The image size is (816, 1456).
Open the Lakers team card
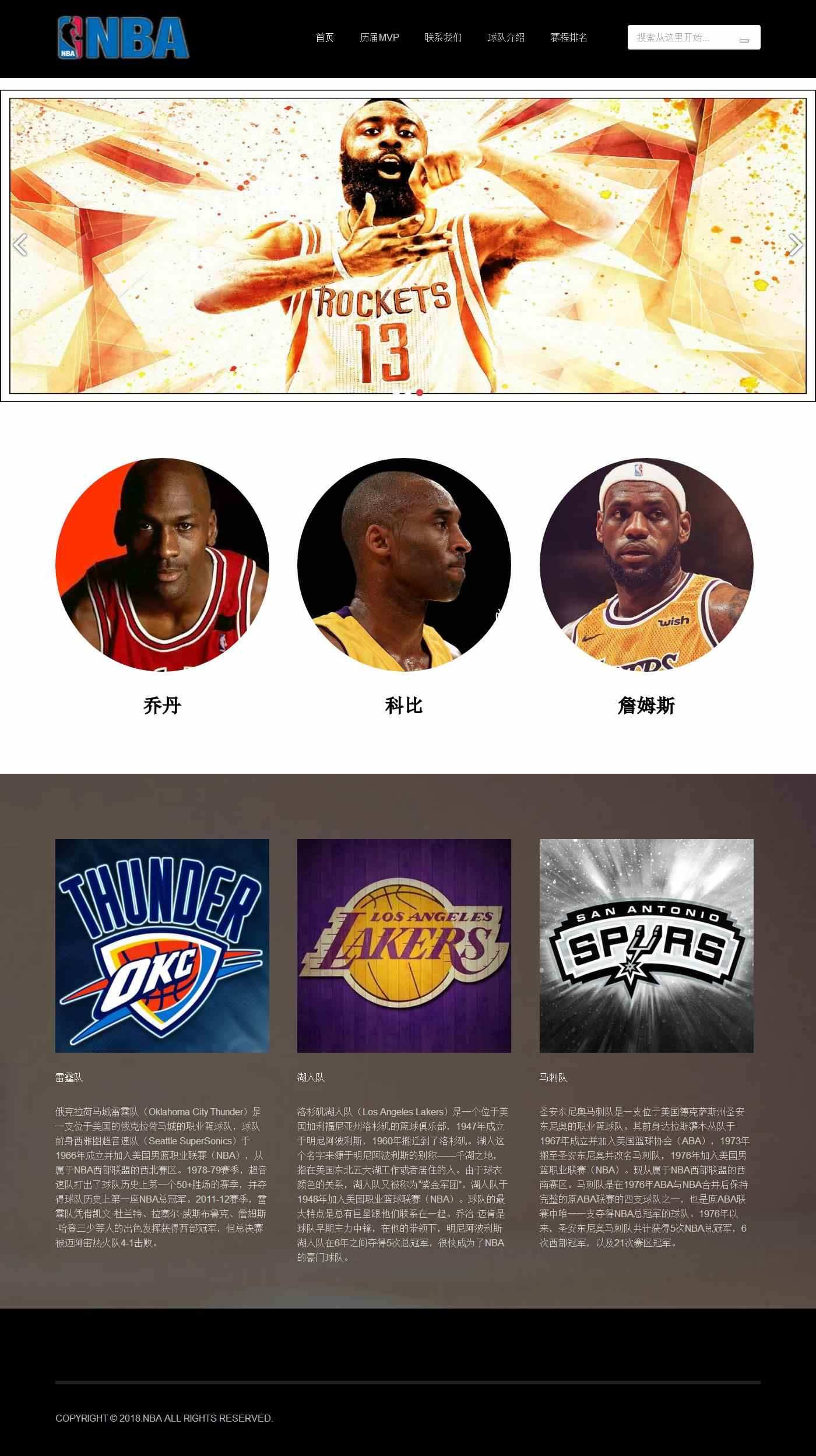coord(404,945)
